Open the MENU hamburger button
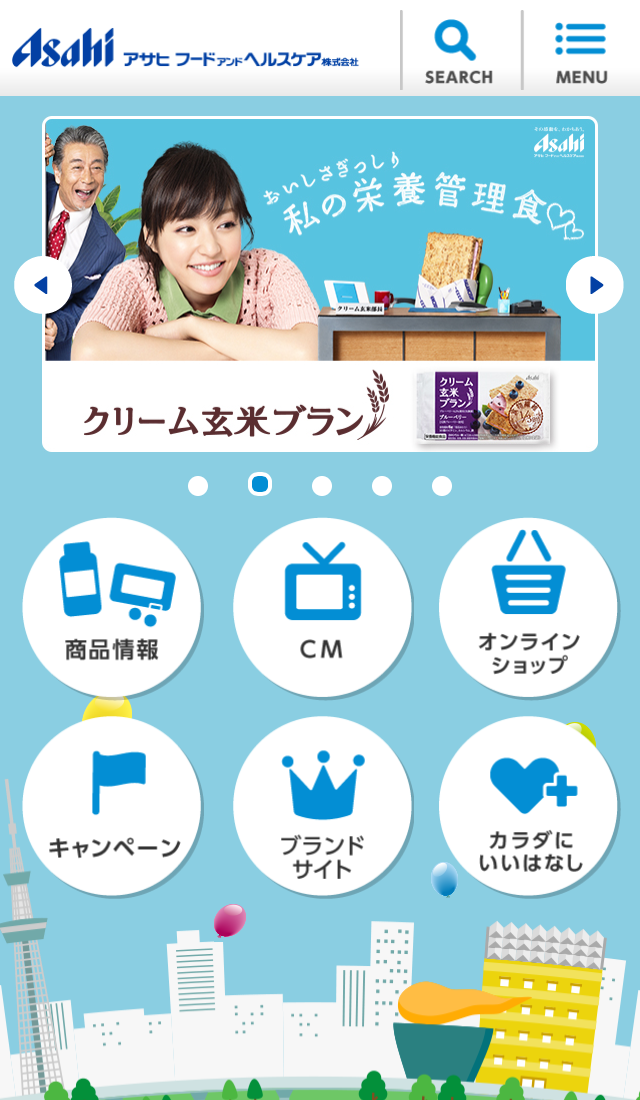 coord(581,52)
